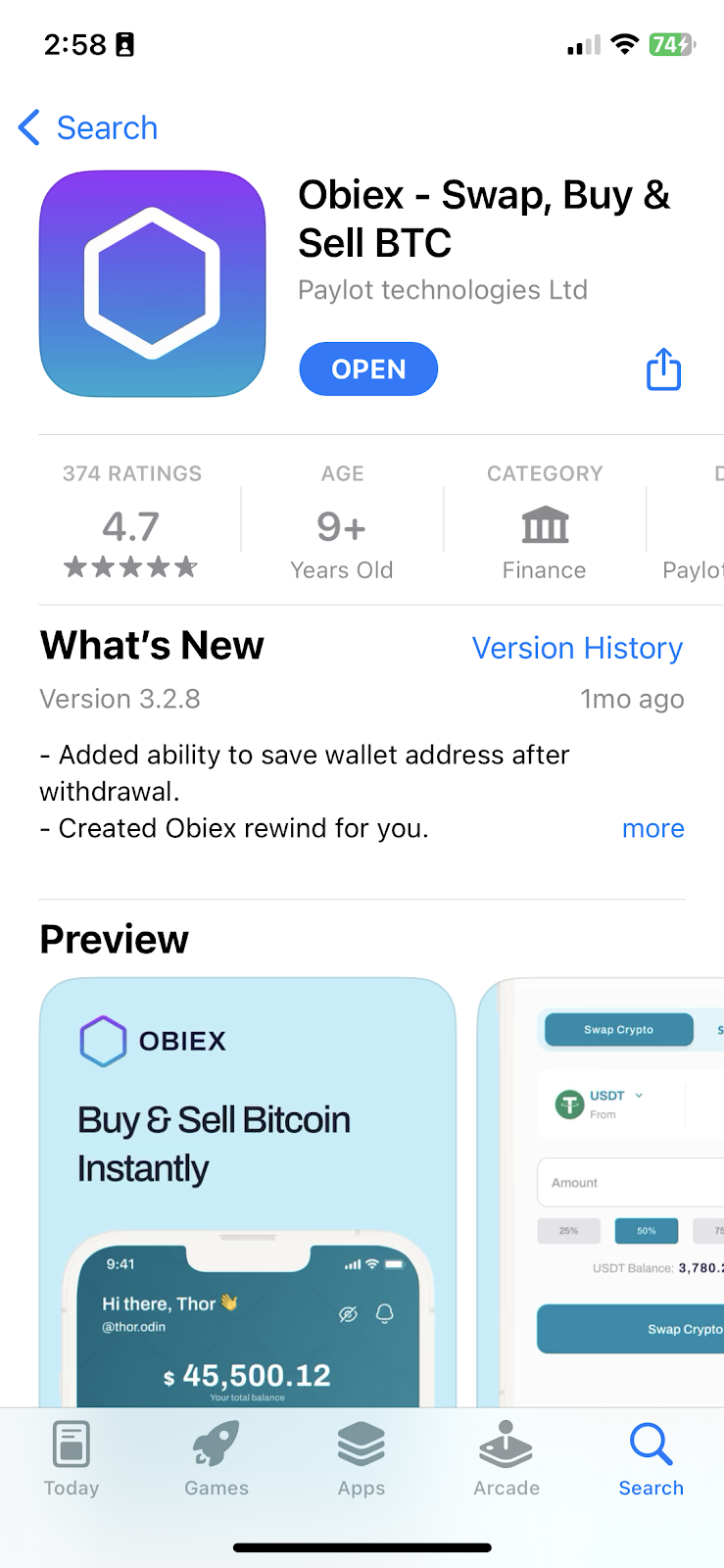Open the Buy & Sell Bitcoin preview screenshot
The image size is (724, 1568).
click(x=248, y=1193)
